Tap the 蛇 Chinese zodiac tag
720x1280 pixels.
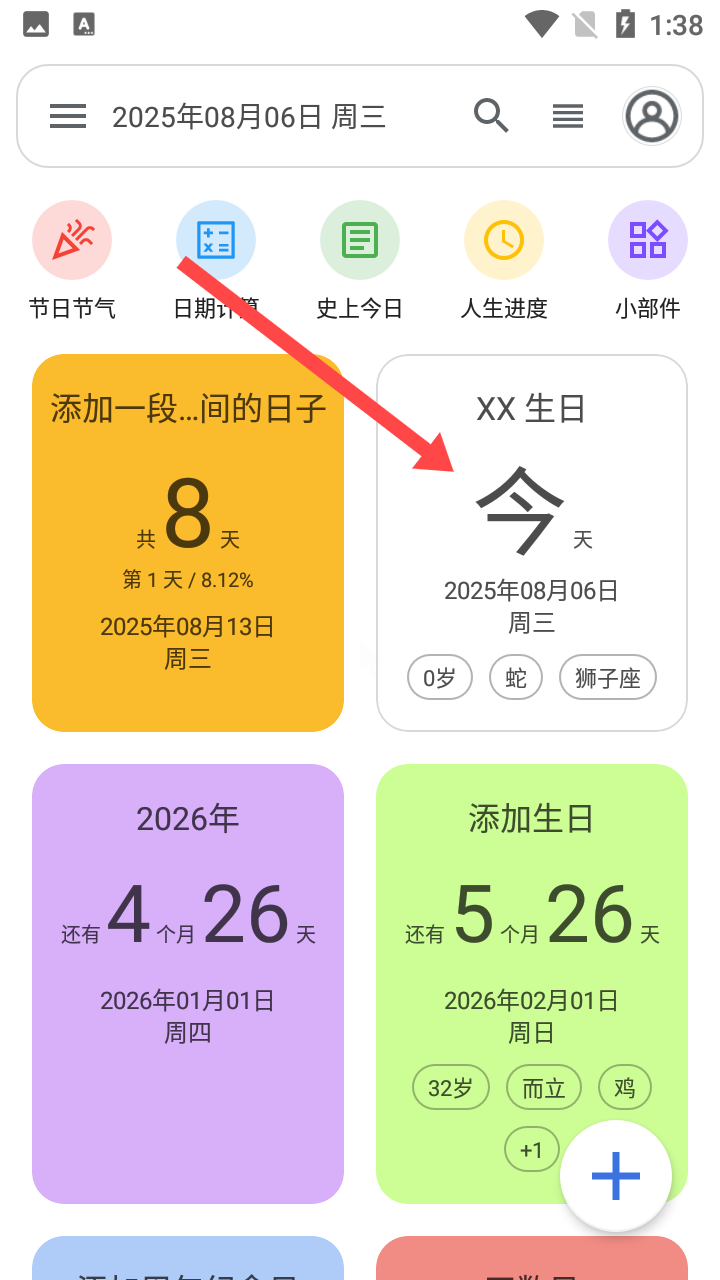pos(515,677)
